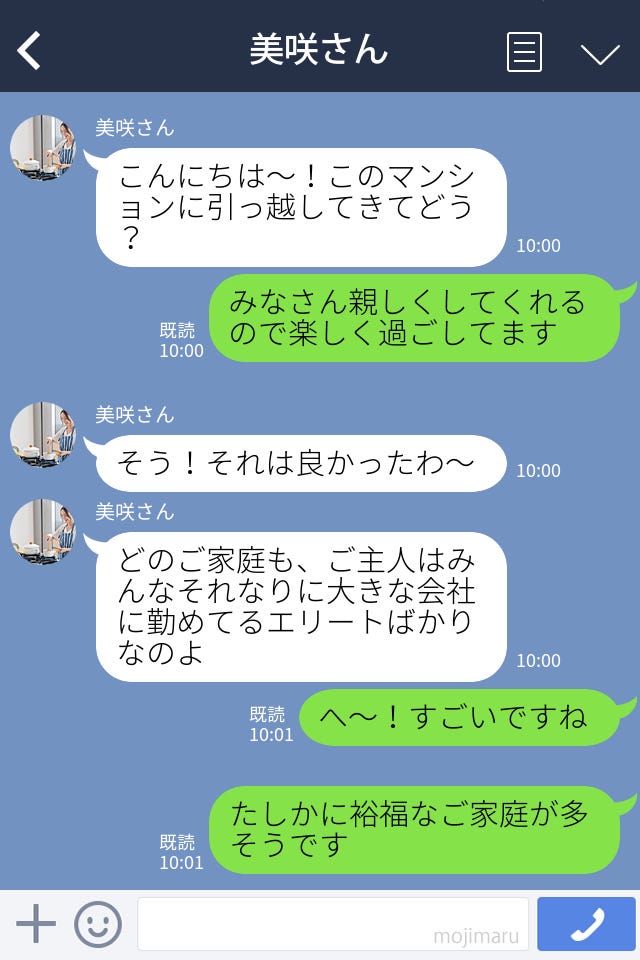
Task: Focus the message input field
Action: tap(332, 924)
